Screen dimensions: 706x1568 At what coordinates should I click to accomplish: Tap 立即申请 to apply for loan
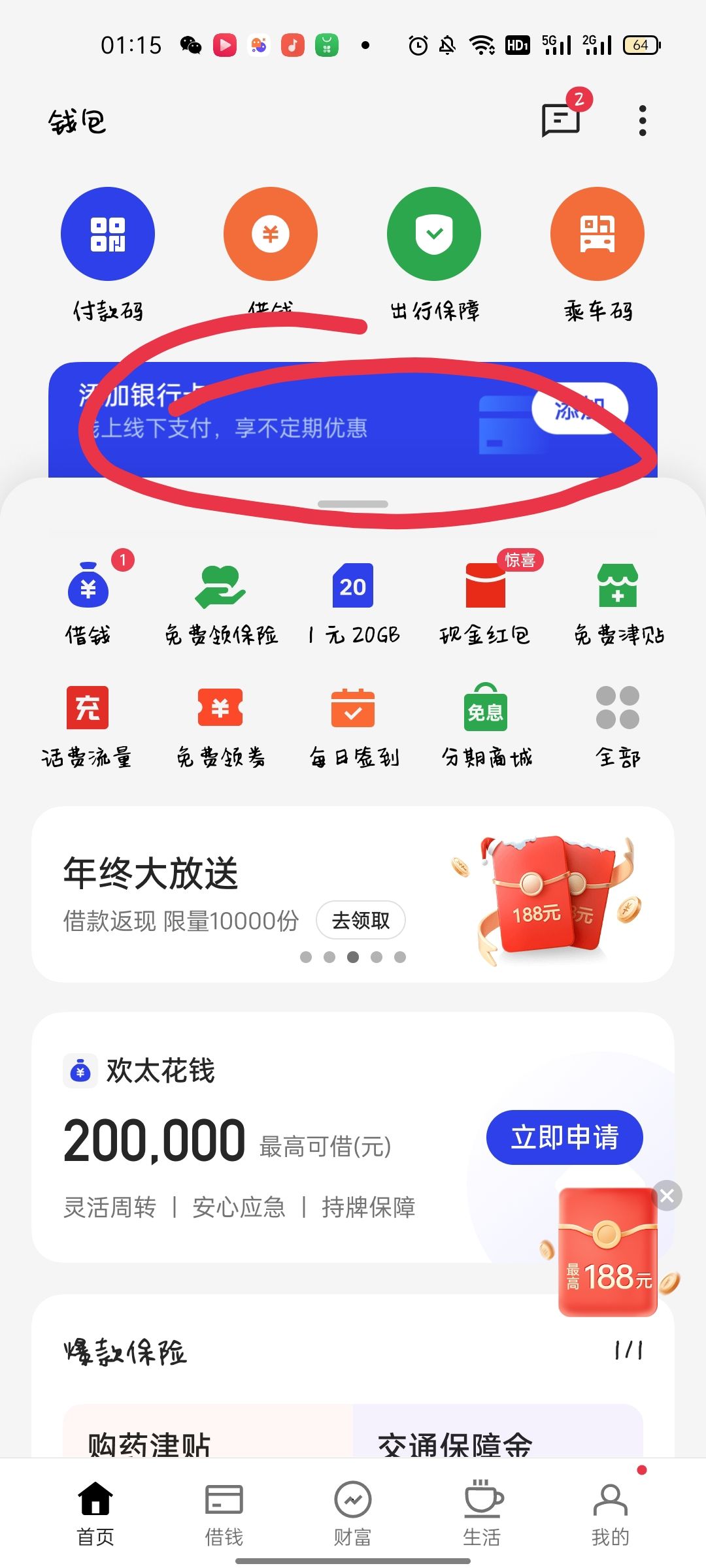[564, 1137]
